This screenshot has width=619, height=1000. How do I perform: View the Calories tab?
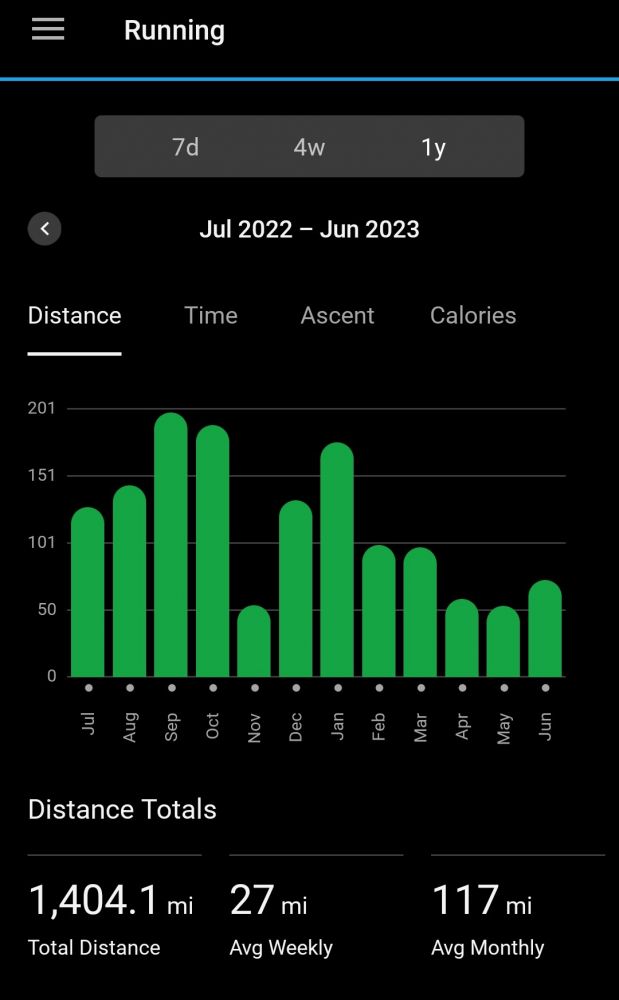[473, 316]
